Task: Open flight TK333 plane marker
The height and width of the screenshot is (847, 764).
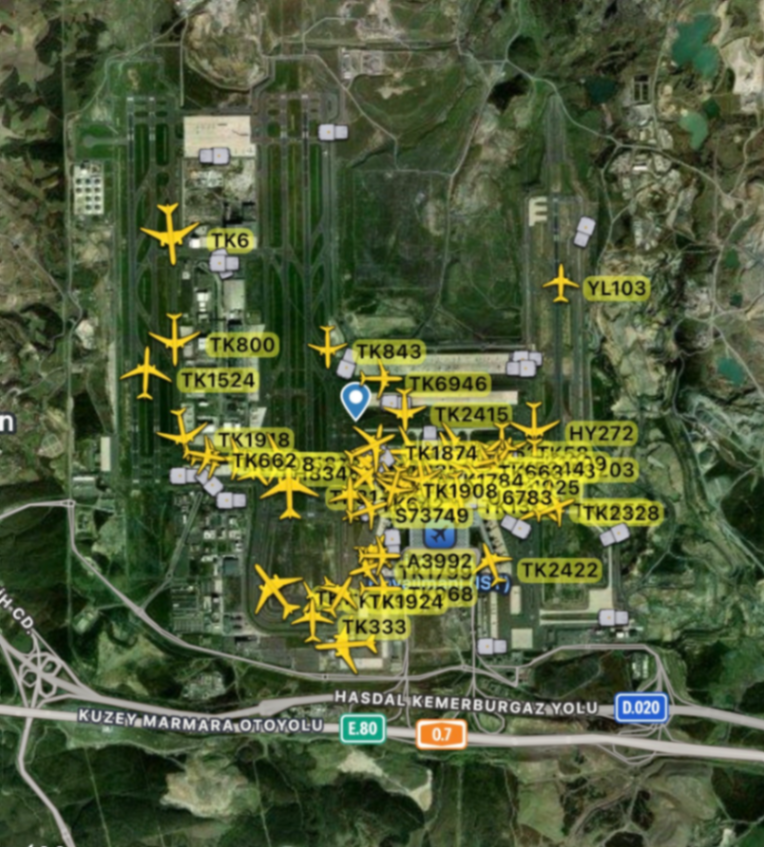Action: coord(346,648)
